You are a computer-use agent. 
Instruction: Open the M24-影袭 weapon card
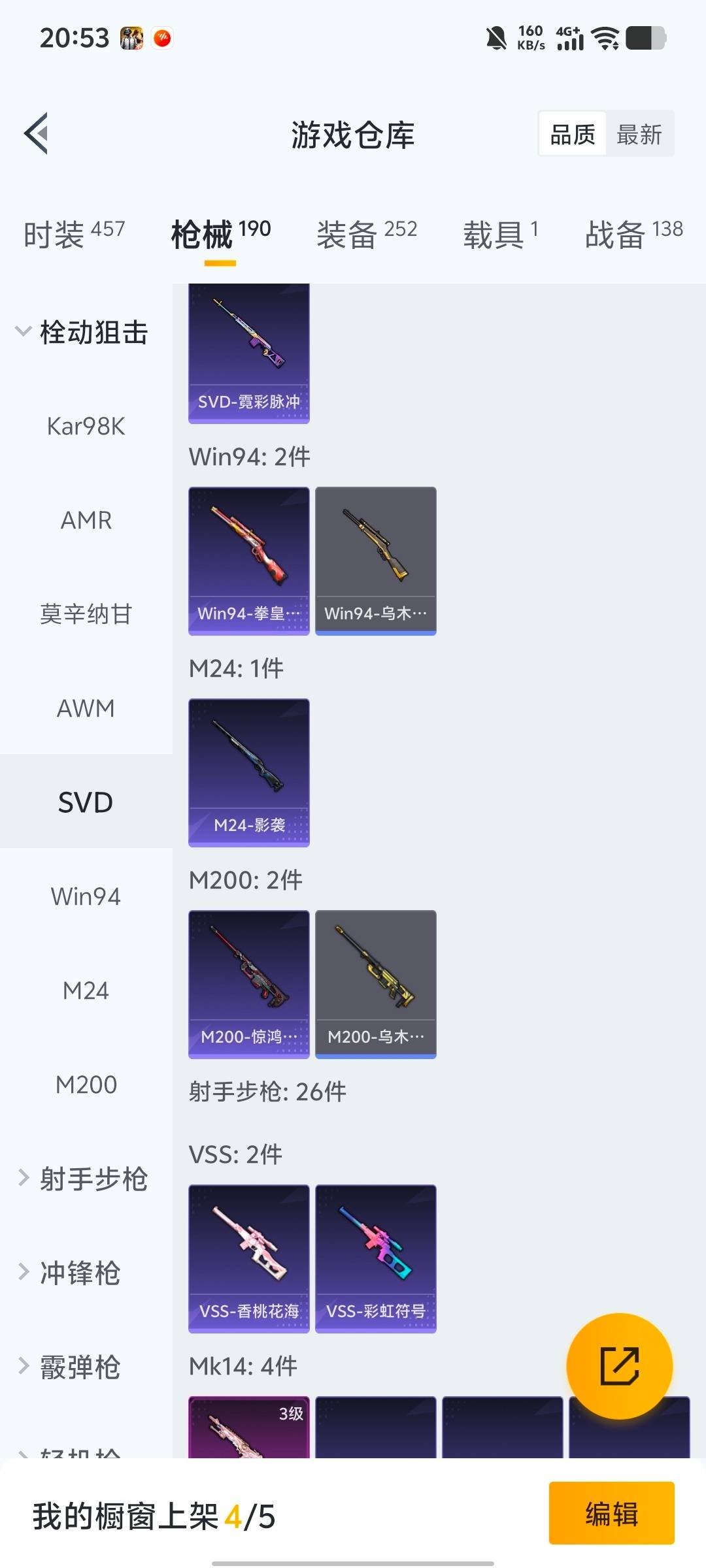click(x=248, y=771)
